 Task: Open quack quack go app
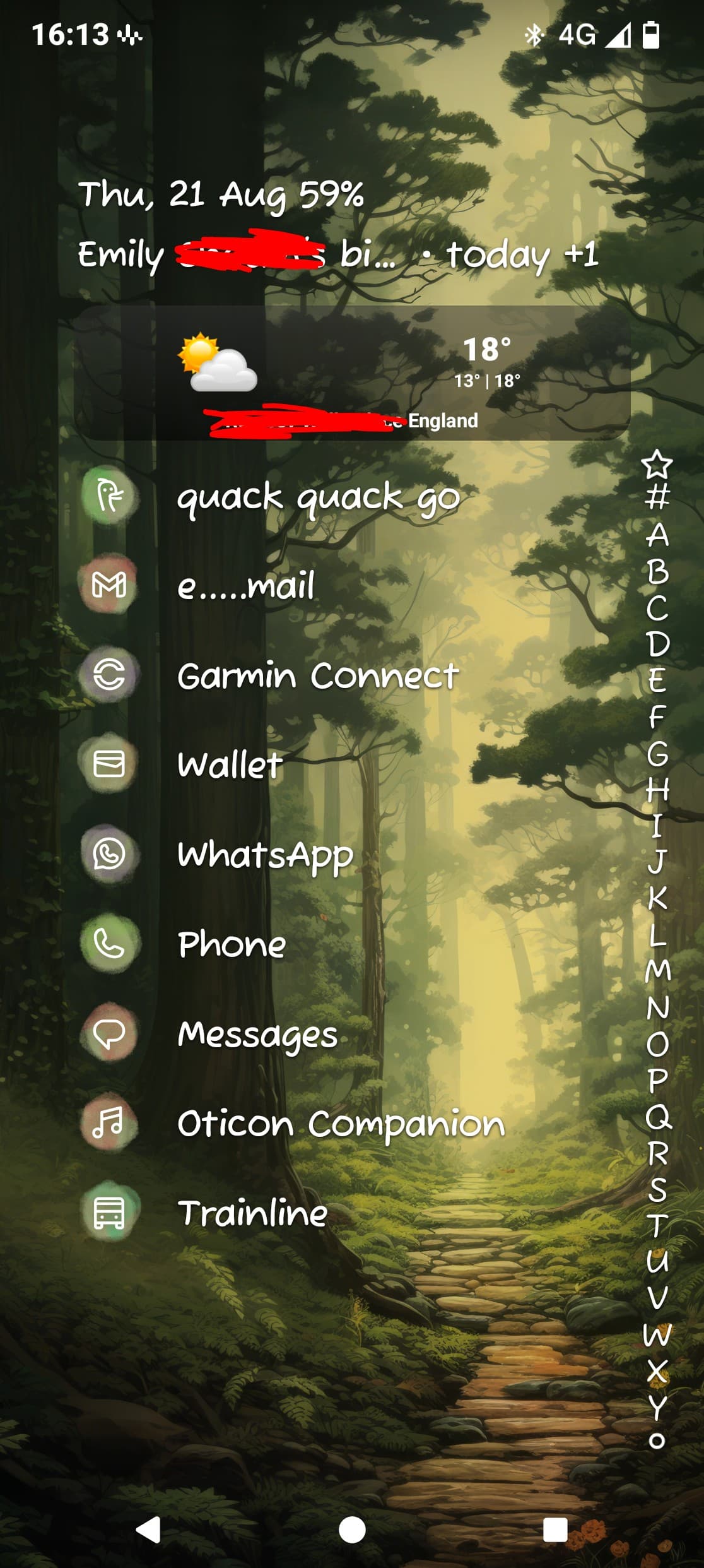(318, 497)
